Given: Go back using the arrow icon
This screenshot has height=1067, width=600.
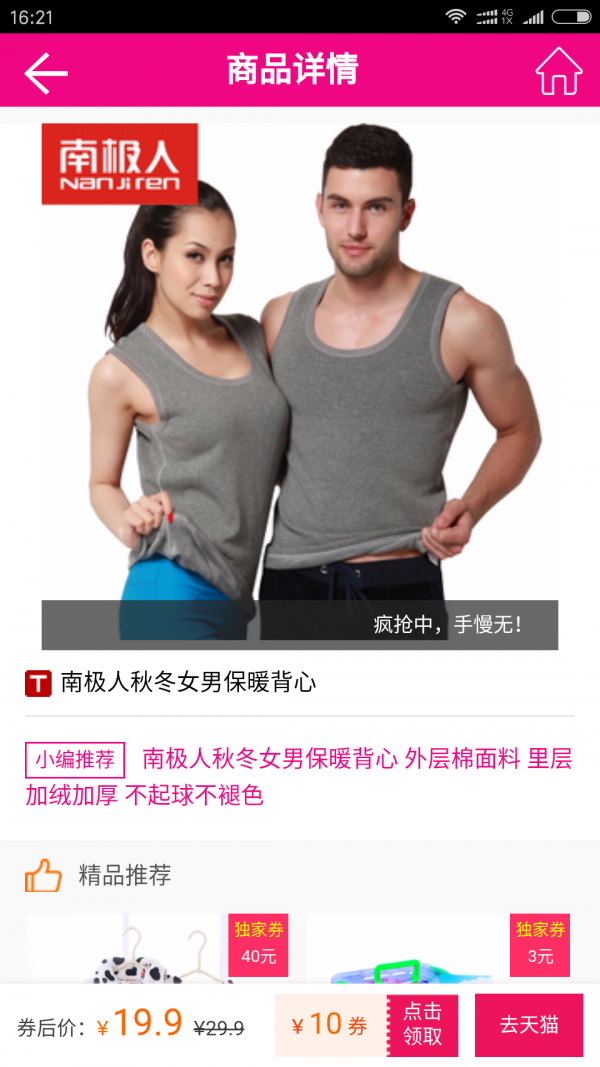Looking at the screenshot, I should click(x=46, y=72).
